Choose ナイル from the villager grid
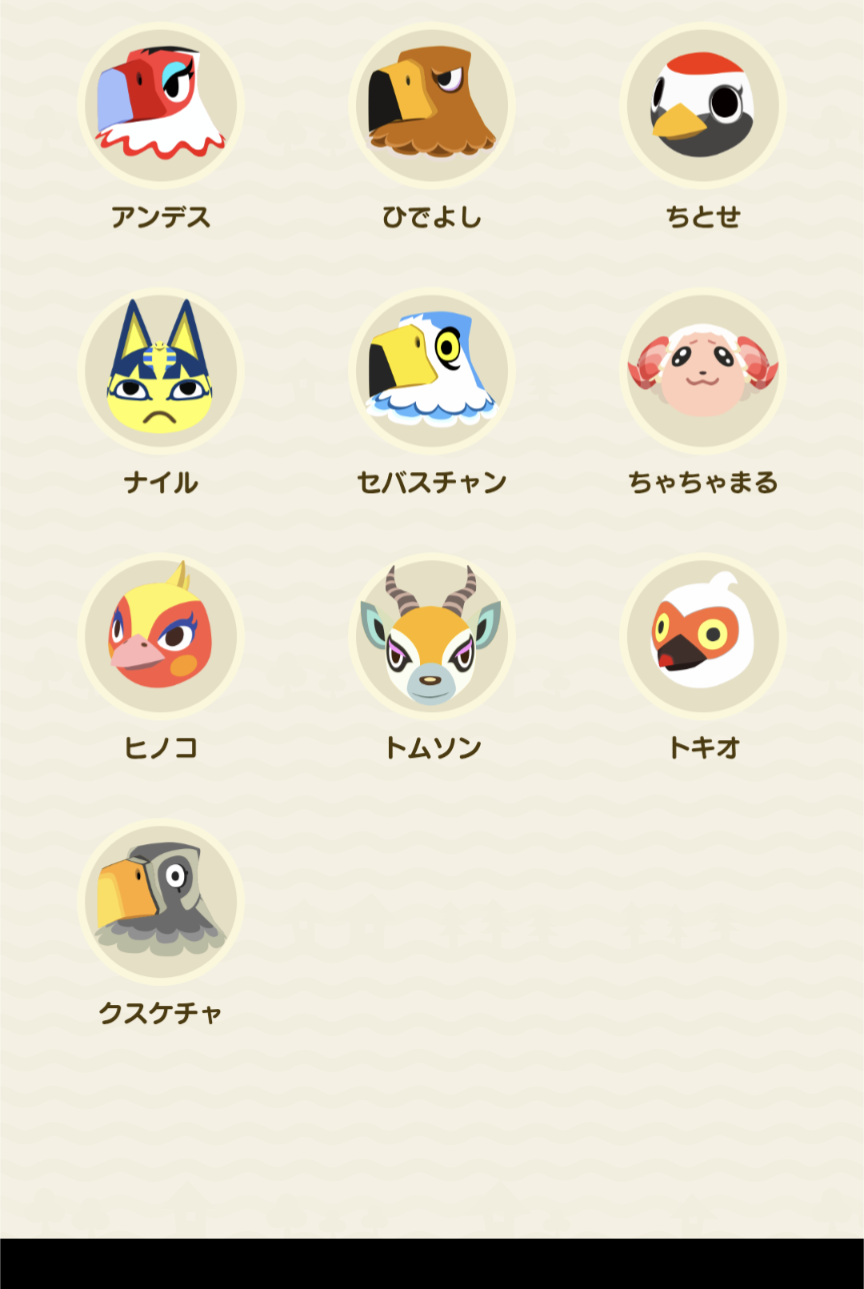The image size is (864, 1289). pyautogui.click(x=161, y=371)
